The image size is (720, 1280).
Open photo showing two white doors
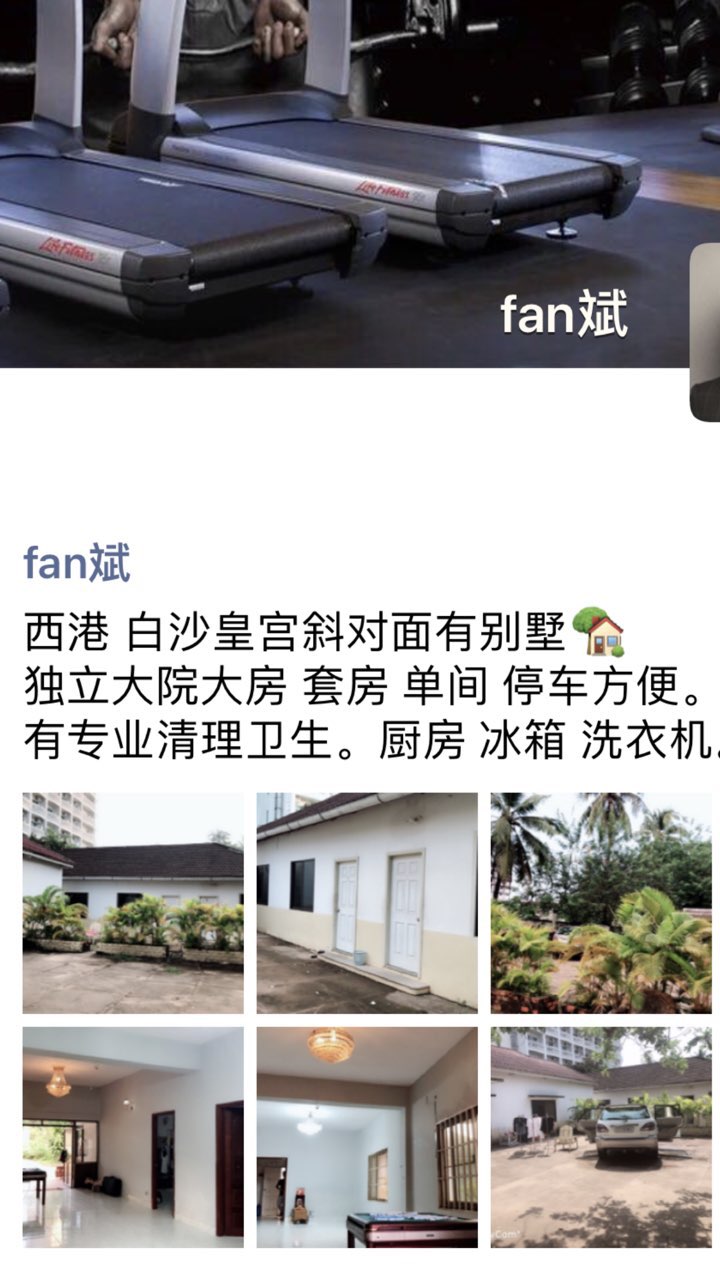367,903
